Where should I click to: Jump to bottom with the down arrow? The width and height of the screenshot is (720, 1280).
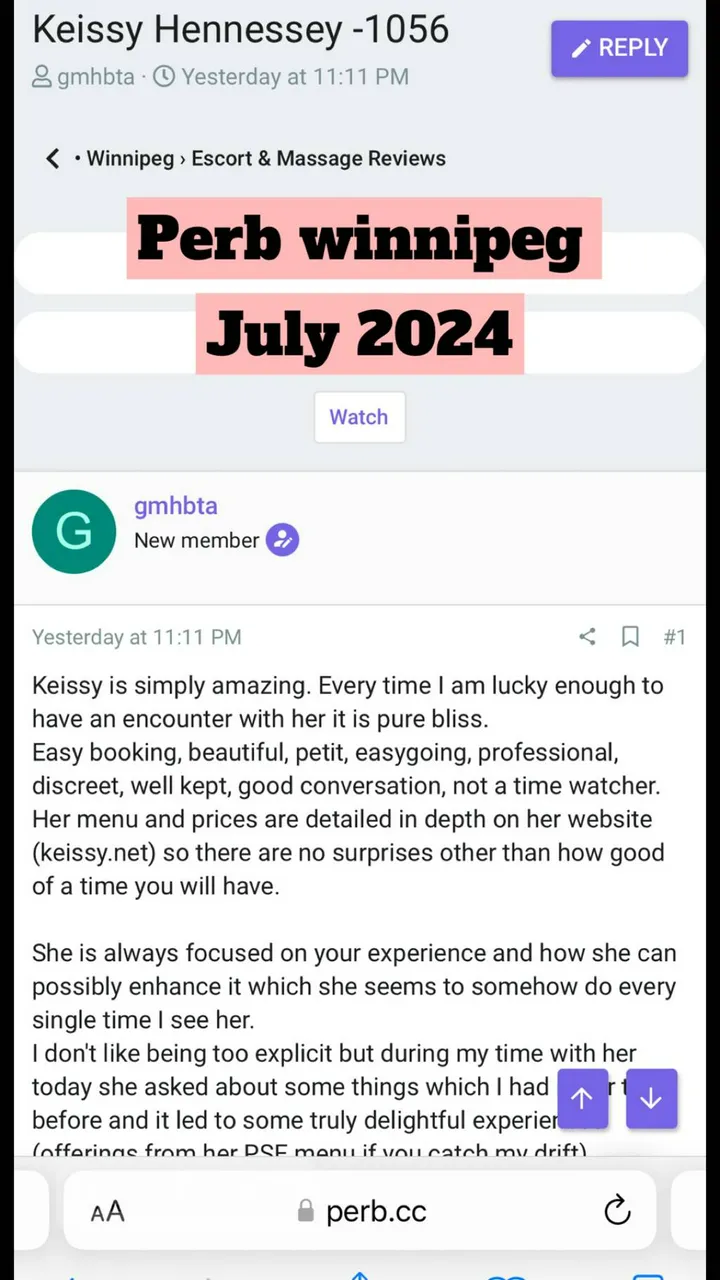coord(651,1098)
